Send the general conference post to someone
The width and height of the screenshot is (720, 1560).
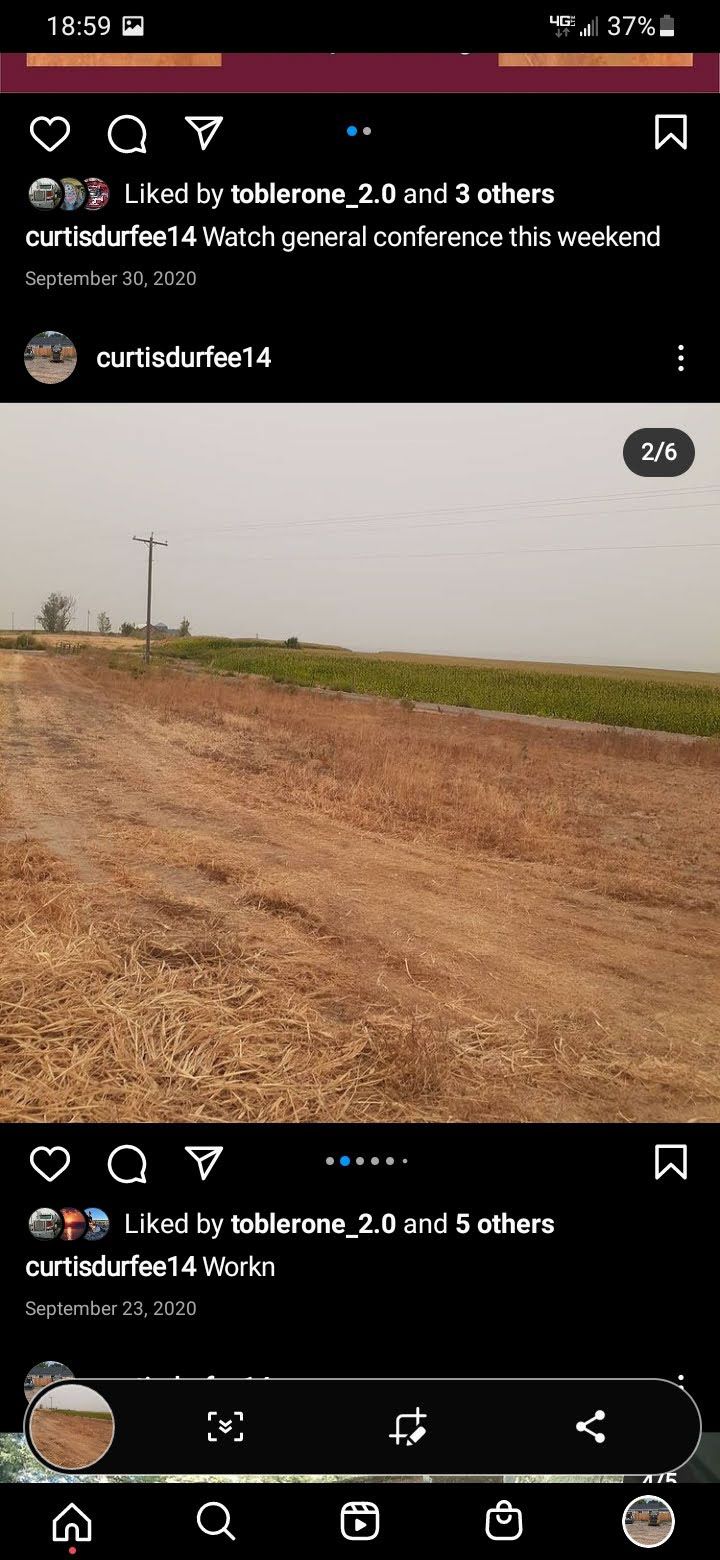(204, 132)
